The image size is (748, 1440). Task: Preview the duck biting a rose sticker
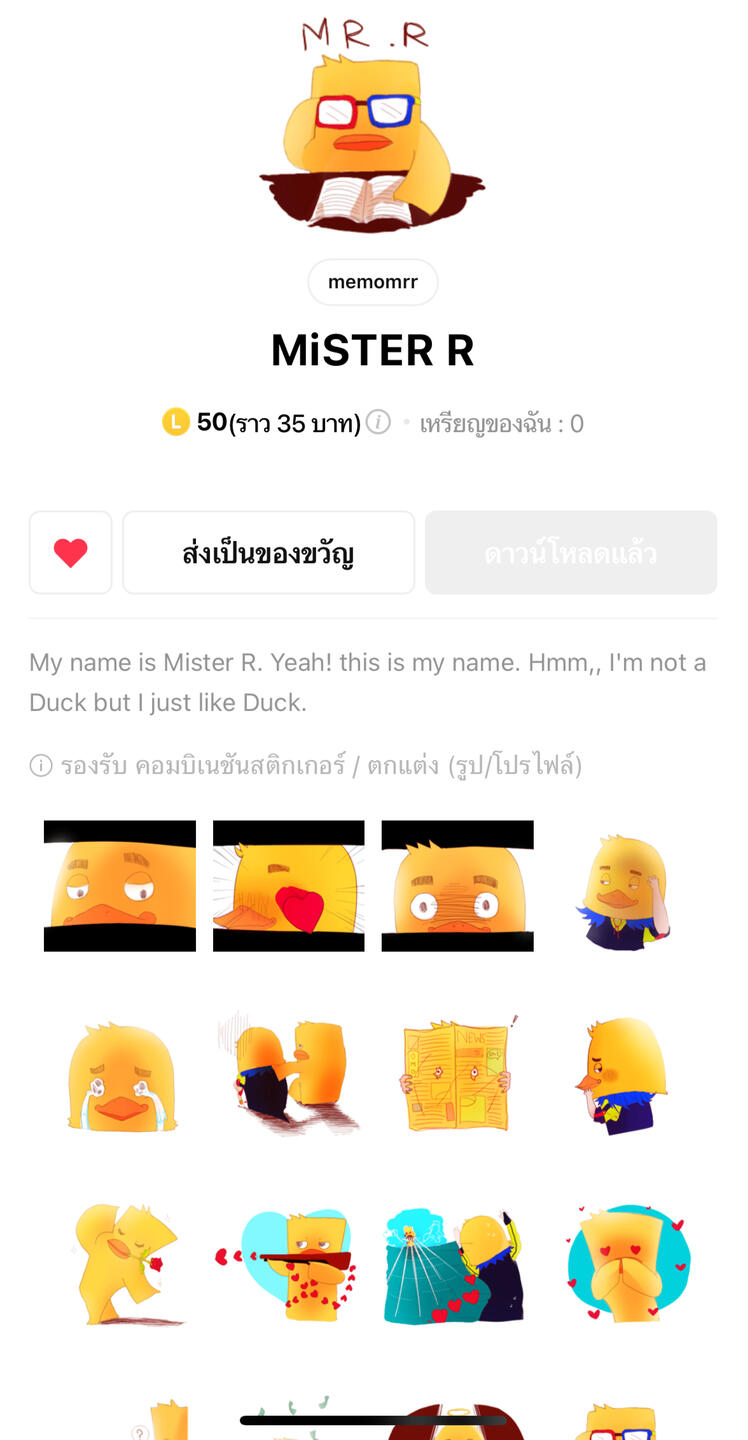coord(121,1265)
